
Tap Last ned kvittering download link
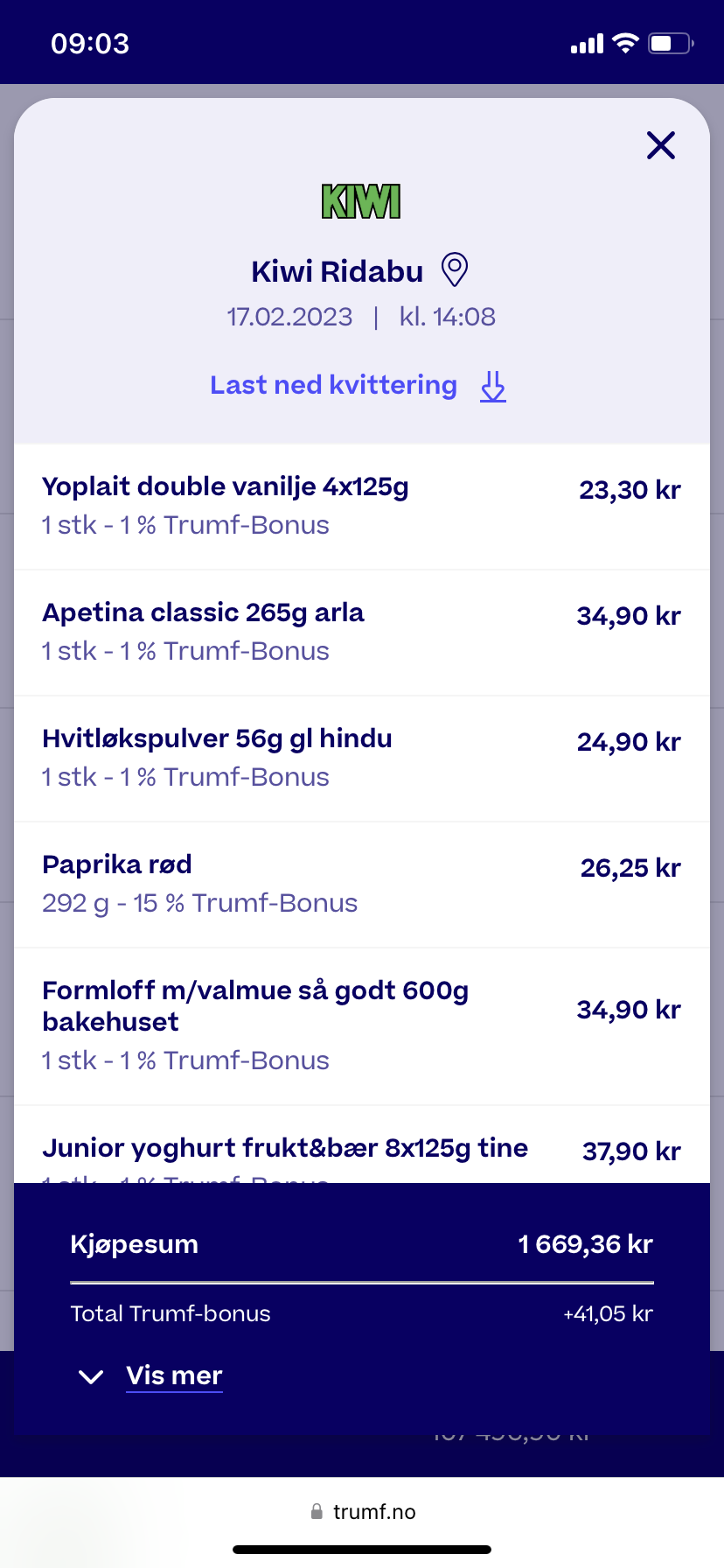pos(359,385)
